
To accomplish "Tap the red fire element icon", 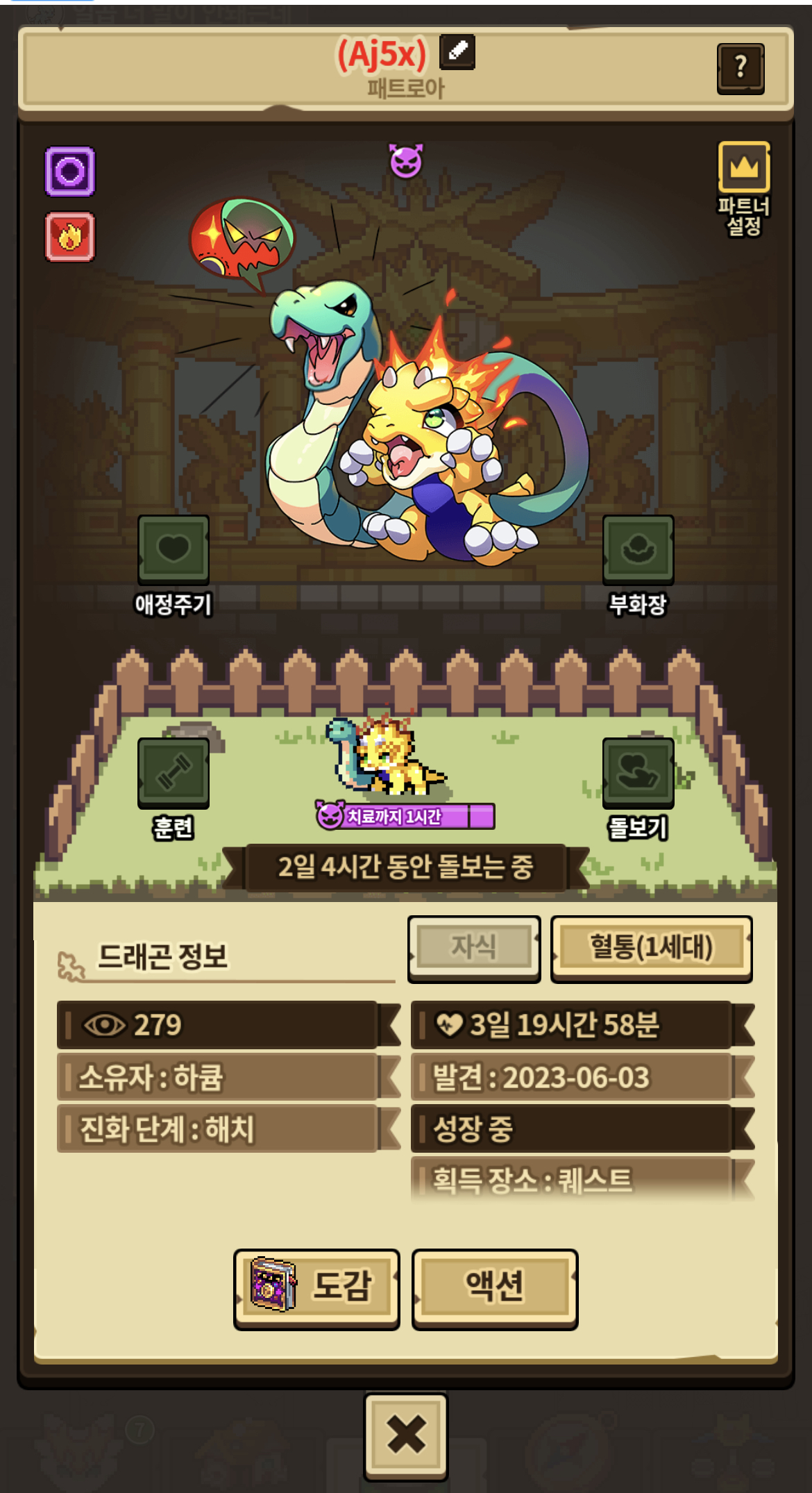I will tap(70, 237).
